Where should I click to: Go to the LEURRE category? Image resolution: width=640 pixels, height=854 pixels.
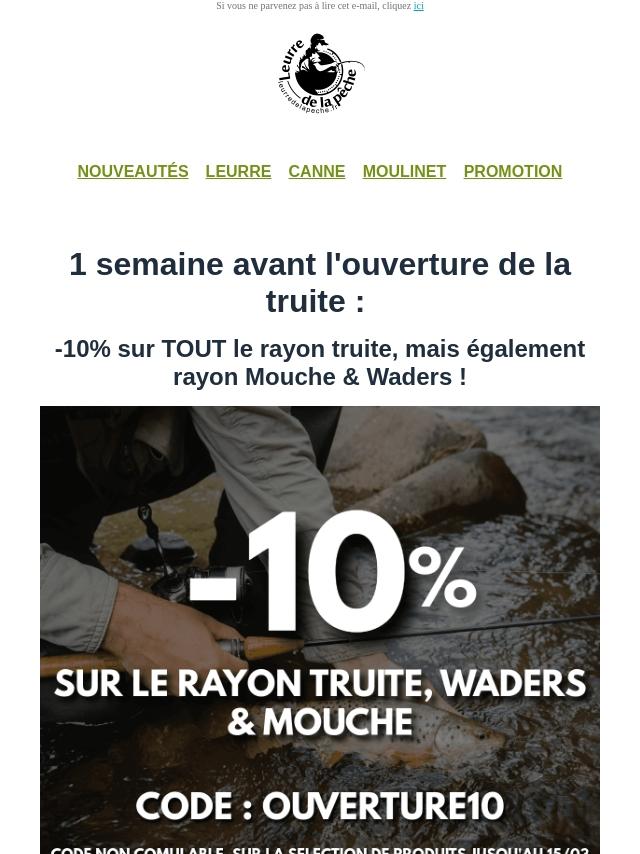tap(238, 172)
